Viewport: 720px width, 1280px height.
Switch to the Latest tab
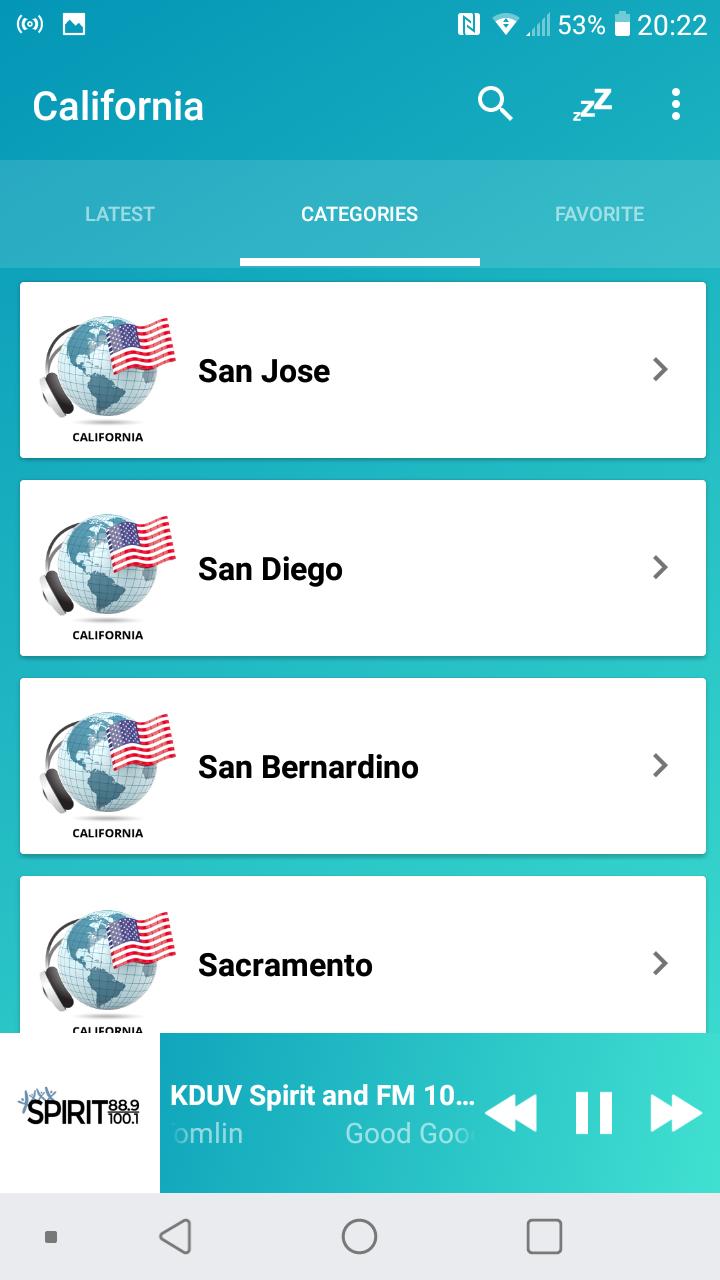pos(120,214)
